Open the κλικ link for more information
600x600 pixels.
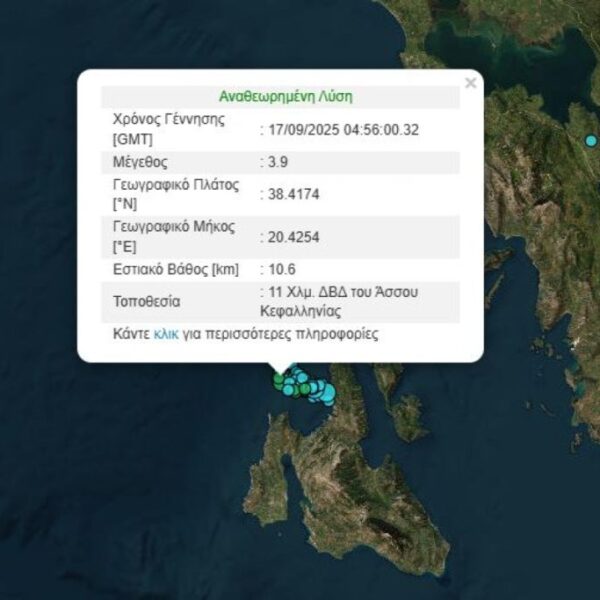(166, 334)
